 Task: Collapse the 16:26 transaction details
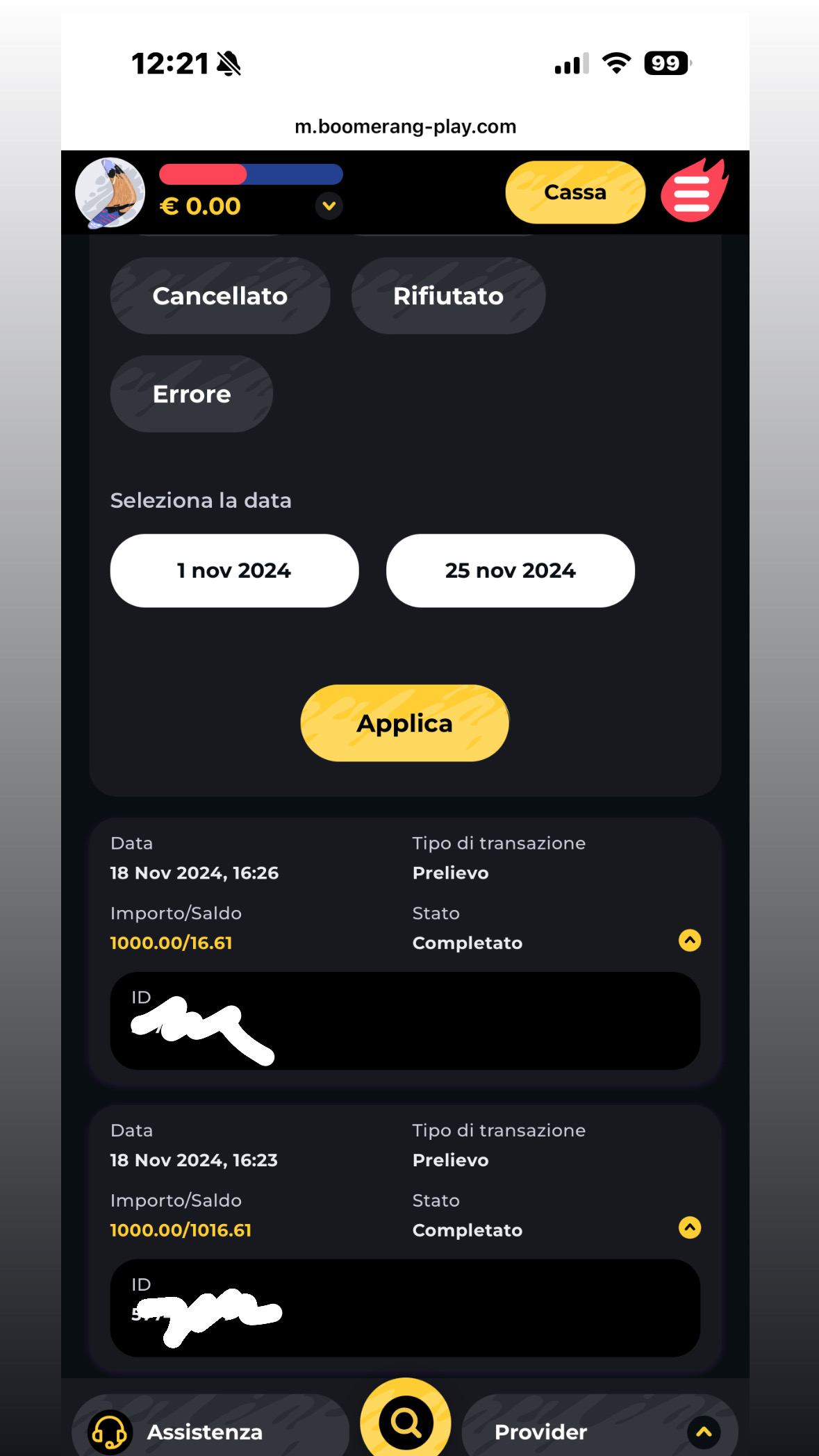(689, 941)
